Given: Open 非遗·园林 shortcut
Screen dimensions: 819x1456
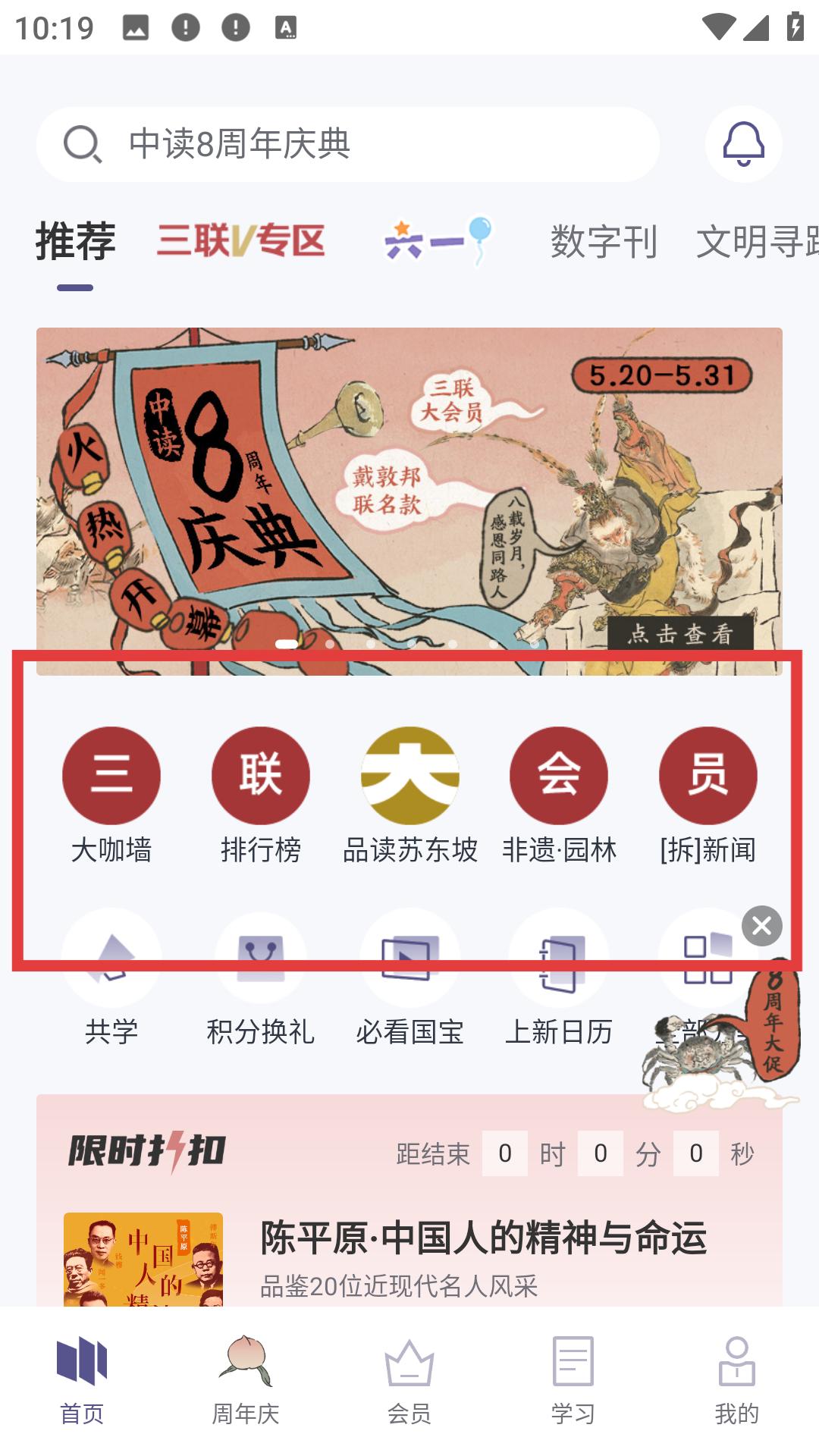Looking at the screenshot, I should point(559,796).
